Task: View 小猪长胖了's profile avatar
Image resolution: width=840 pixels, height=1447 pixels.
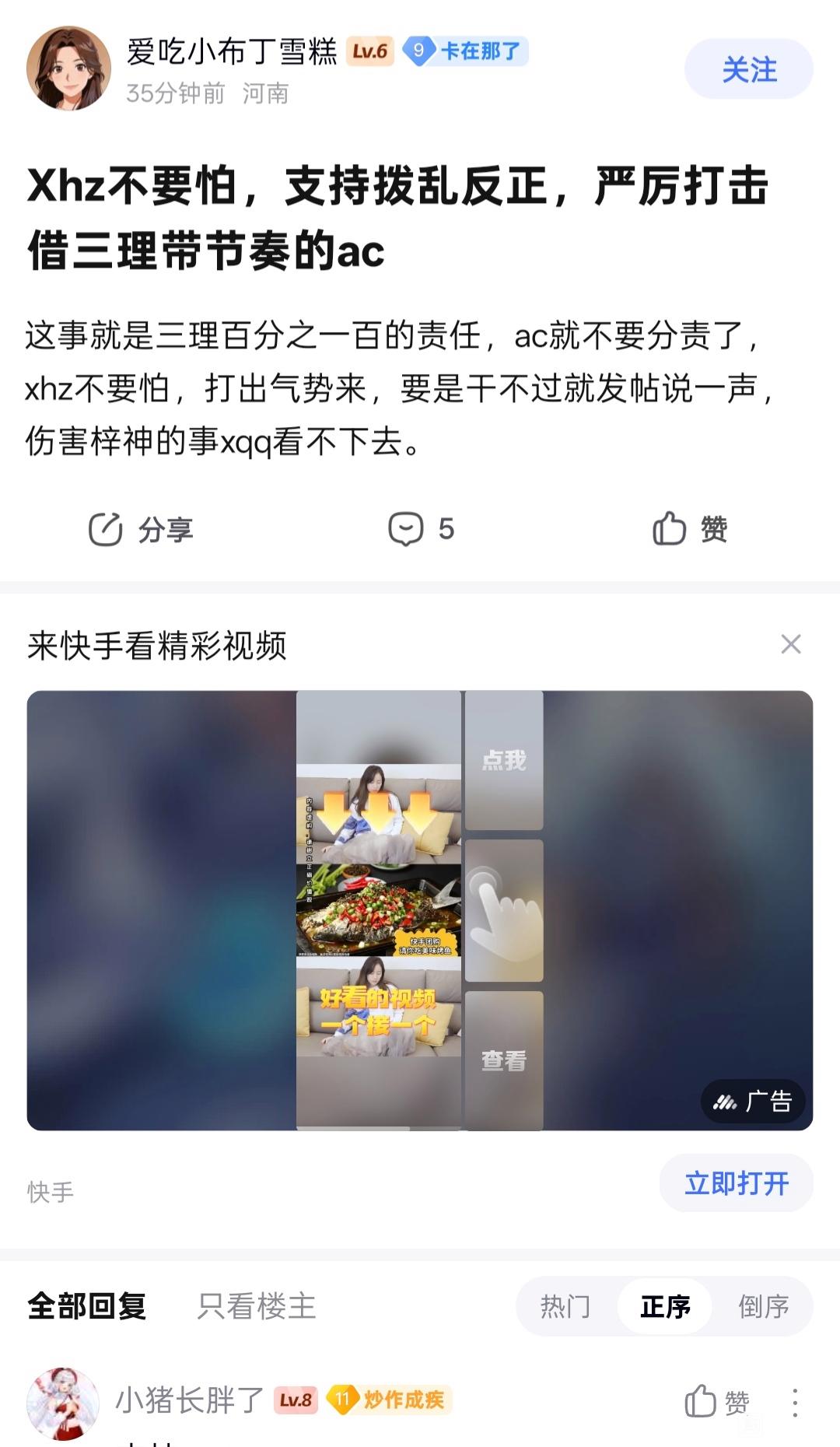Action: pyautogui.click(x=63, y=1403)
